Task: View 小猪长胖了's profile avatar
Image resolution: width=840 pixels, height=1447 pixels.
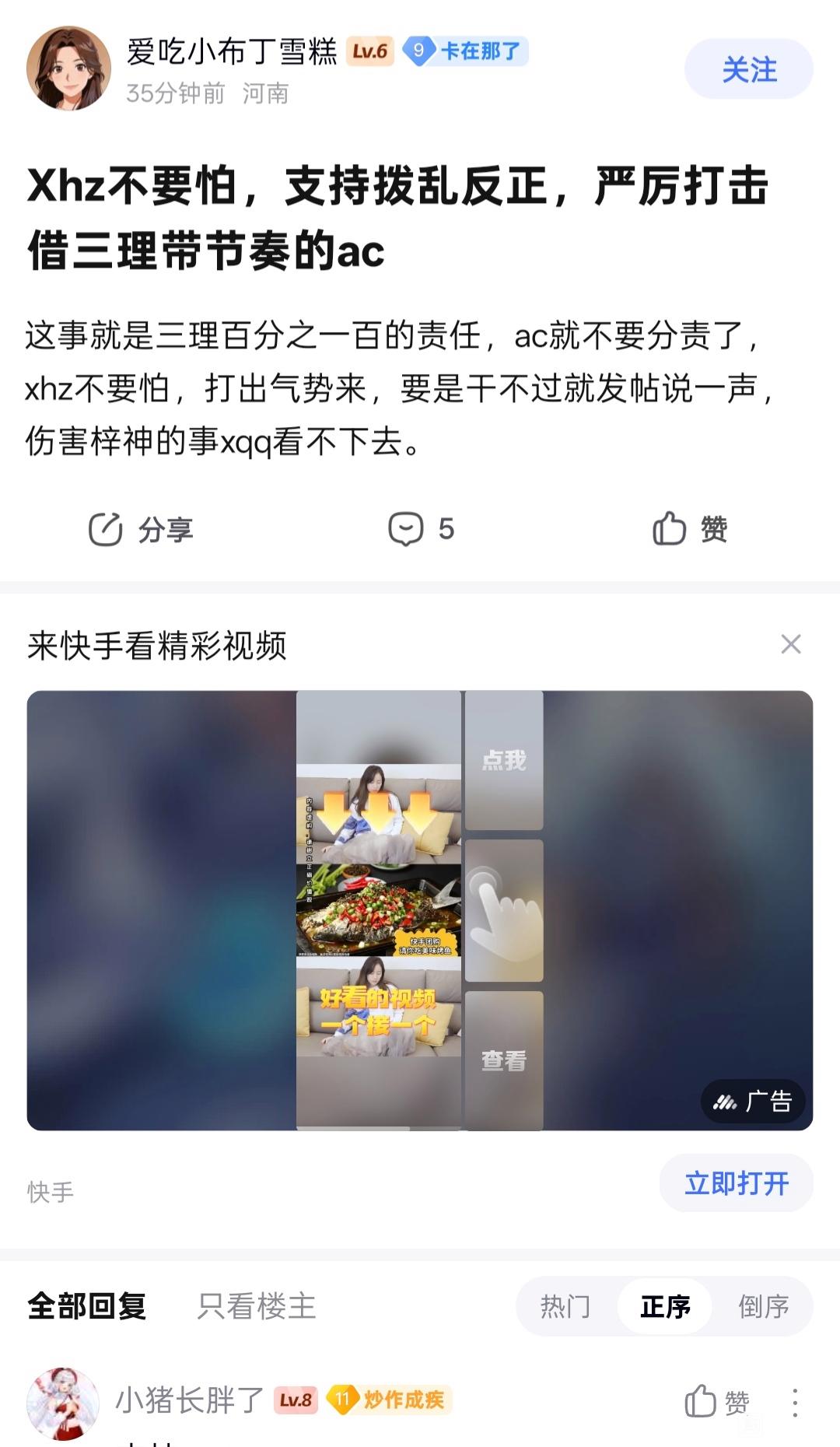Action: pyautogui.click(x=63, y=1403)
